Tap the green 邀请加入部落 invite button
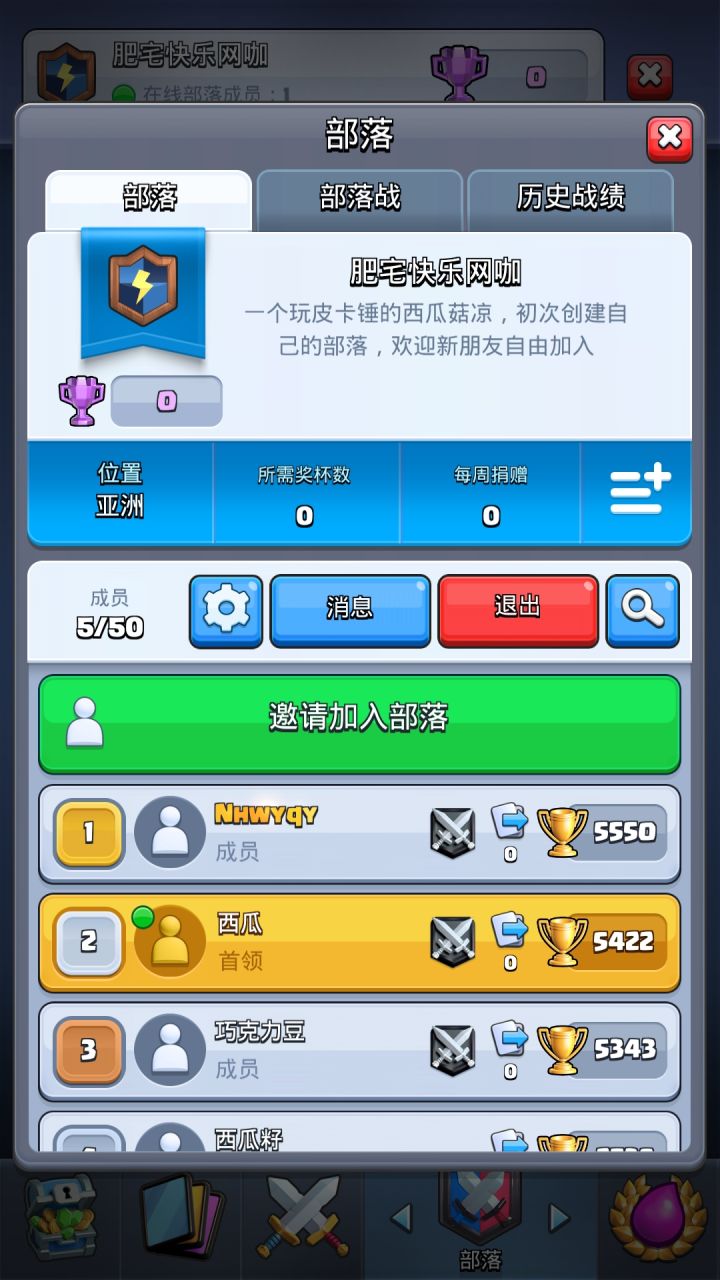 360,723
